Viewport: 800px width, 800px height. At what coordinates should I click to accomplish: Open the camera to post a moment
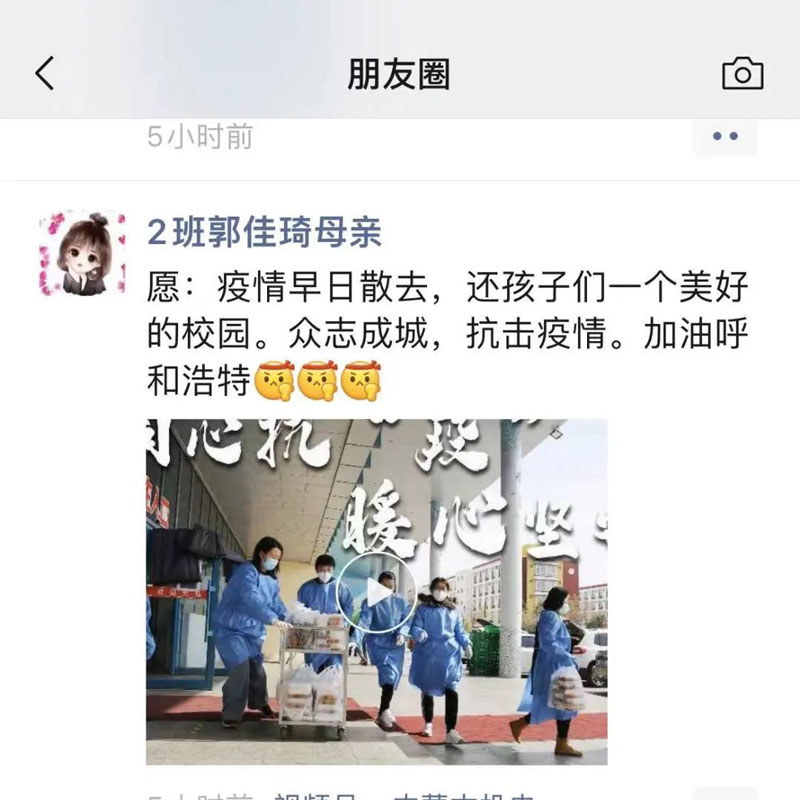tap(742, 74)
